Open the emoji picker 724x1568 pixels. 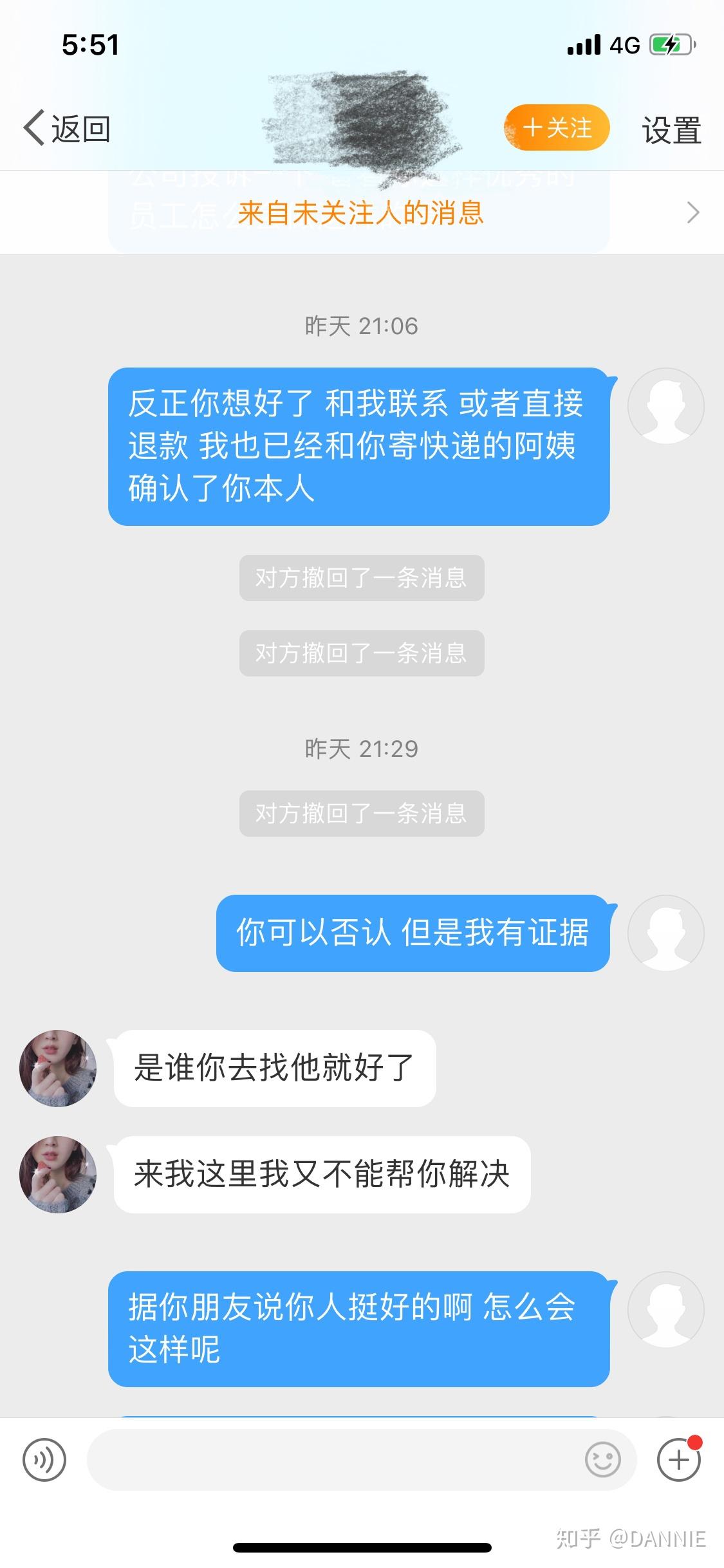(603, 1460)
